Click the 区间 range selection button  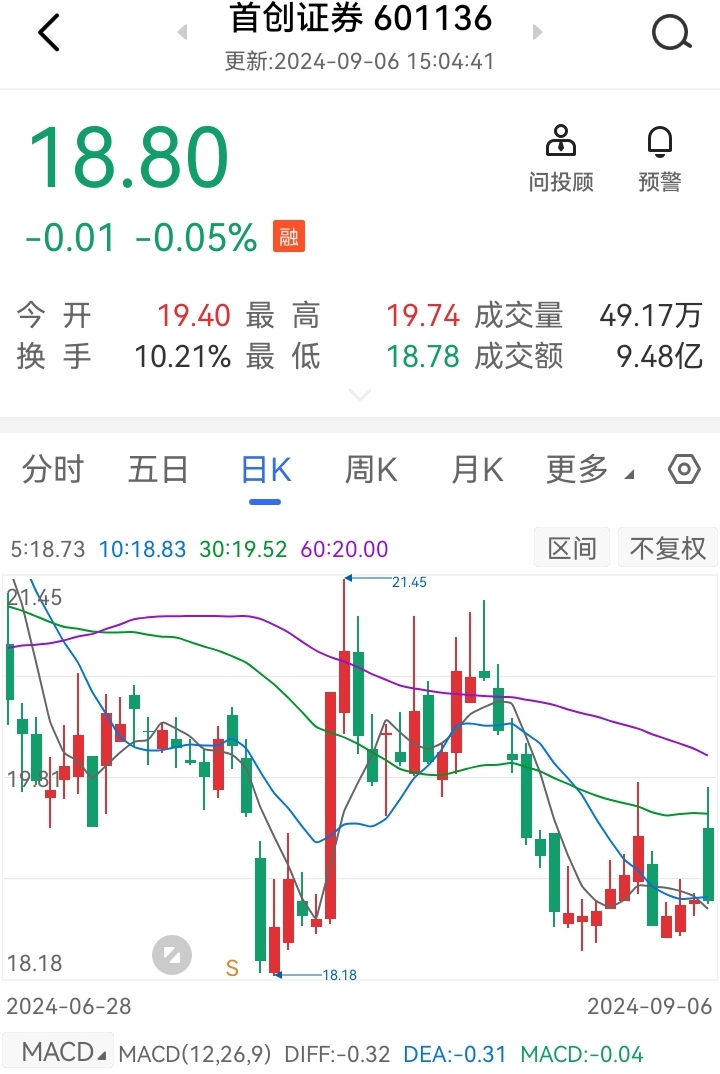571,547
